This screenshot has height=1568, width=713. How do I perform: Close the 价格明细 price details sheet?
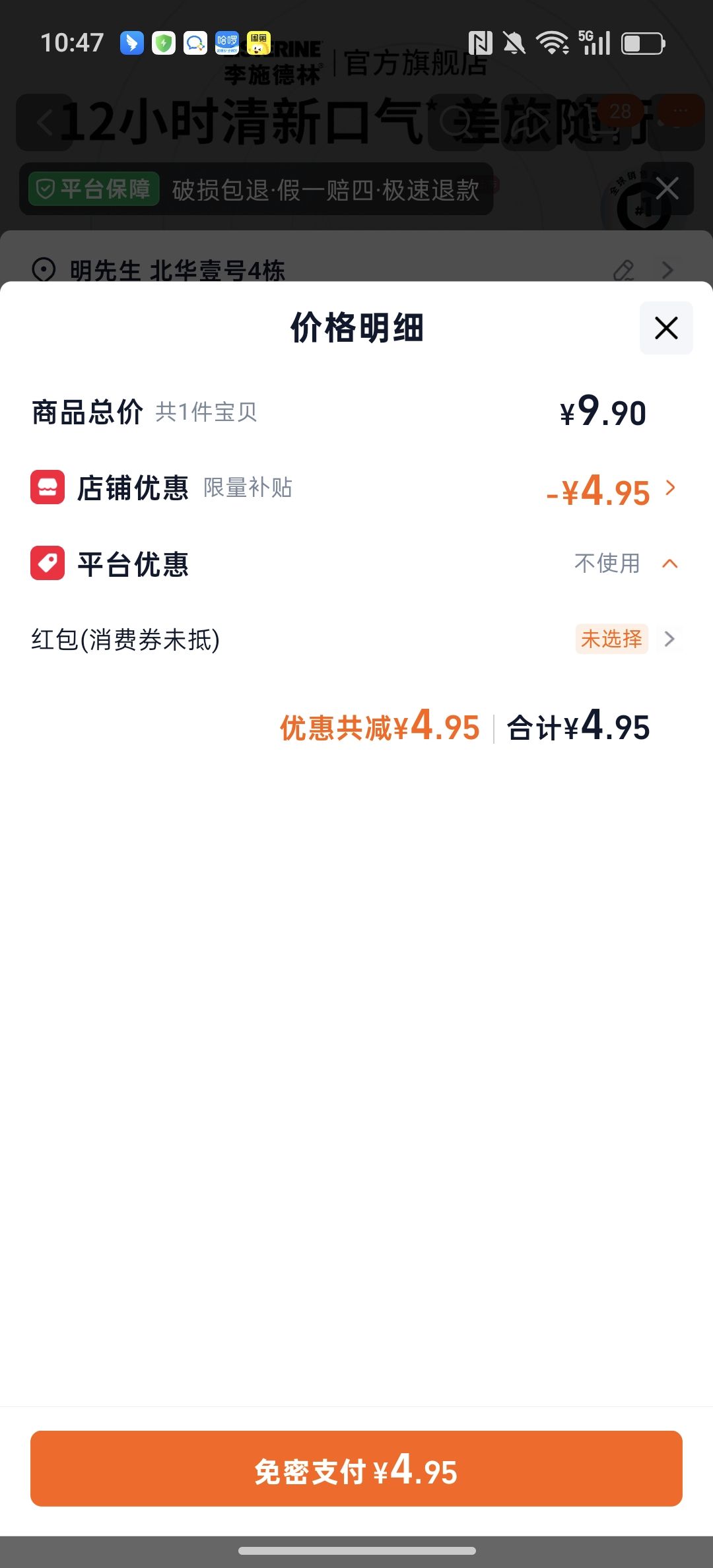[666, 328]
